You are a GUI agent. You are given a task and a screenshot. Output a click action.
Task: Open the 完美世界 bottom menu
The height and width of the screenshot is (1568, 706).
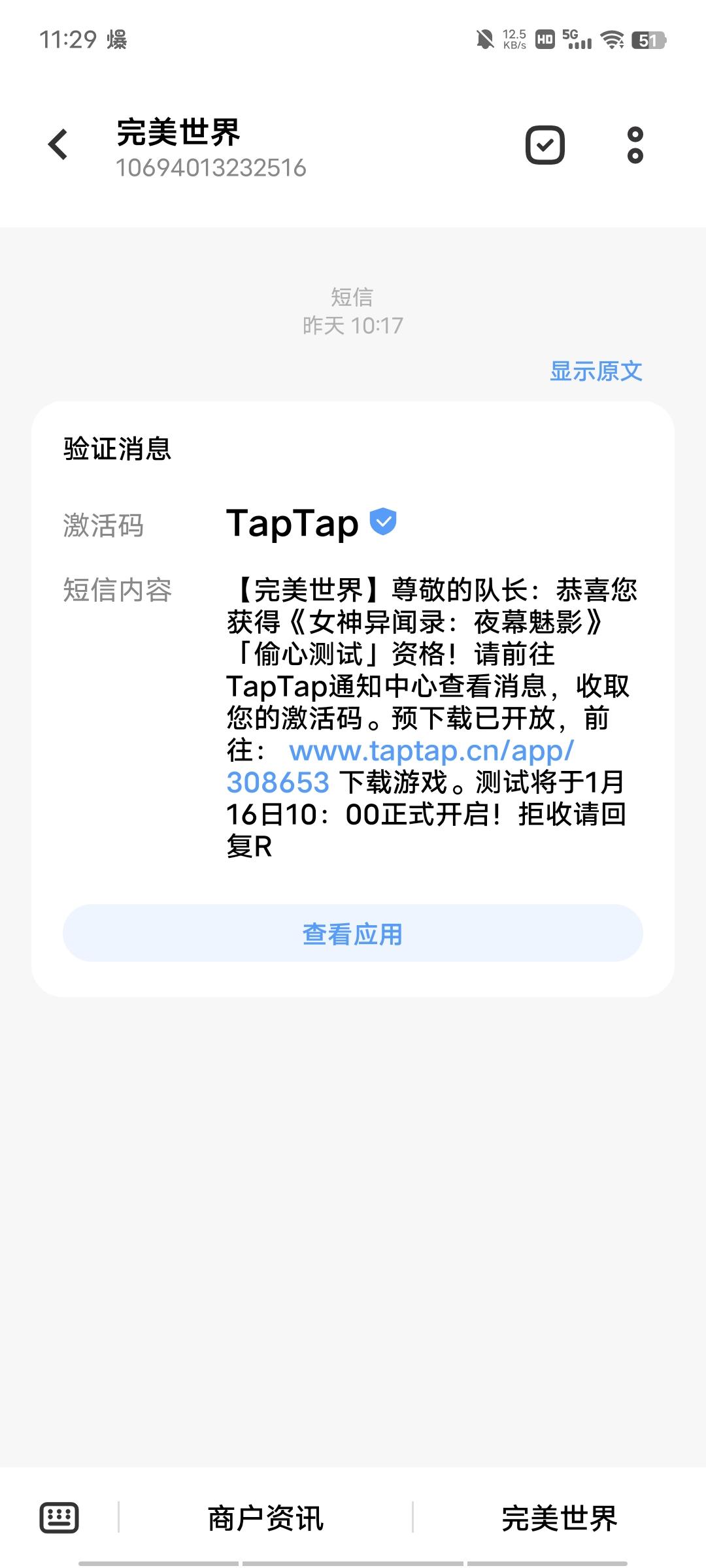(x=559, y=1518)
